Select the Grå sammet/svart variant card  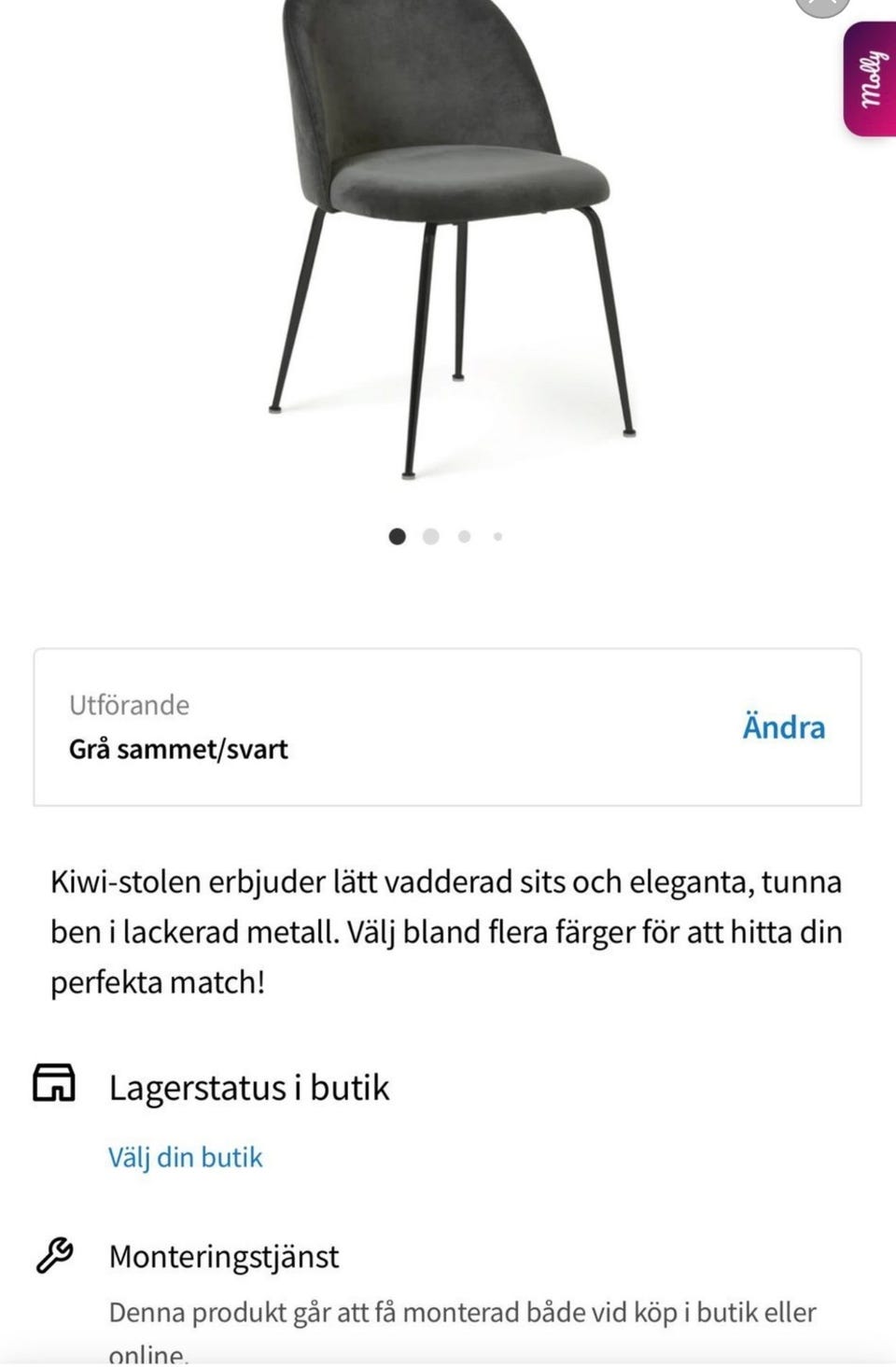tap(448, 726)
